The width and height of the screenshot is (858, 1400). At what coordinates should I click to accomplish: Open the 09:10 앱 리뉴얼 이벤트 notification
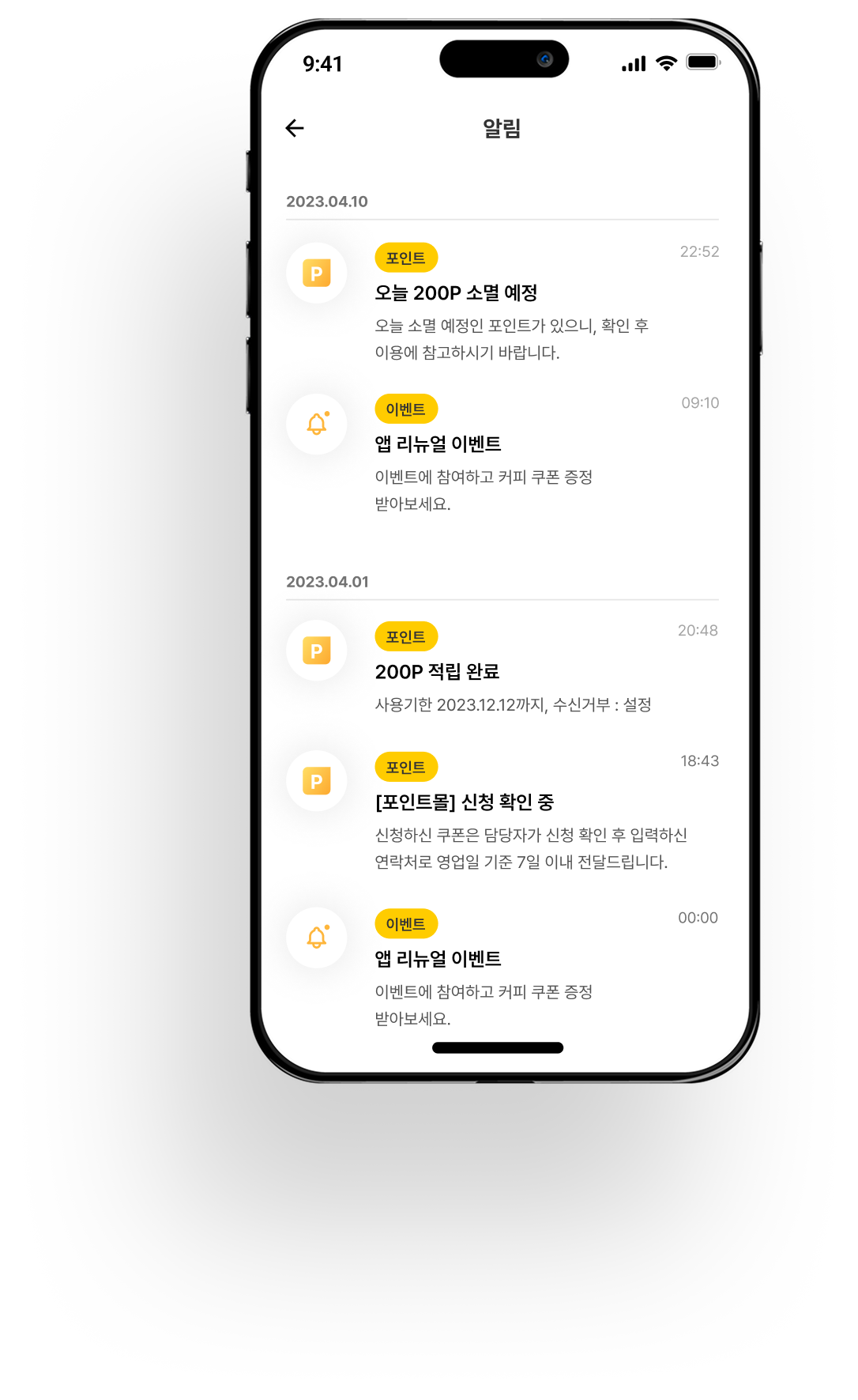click(x=502, y=453)
